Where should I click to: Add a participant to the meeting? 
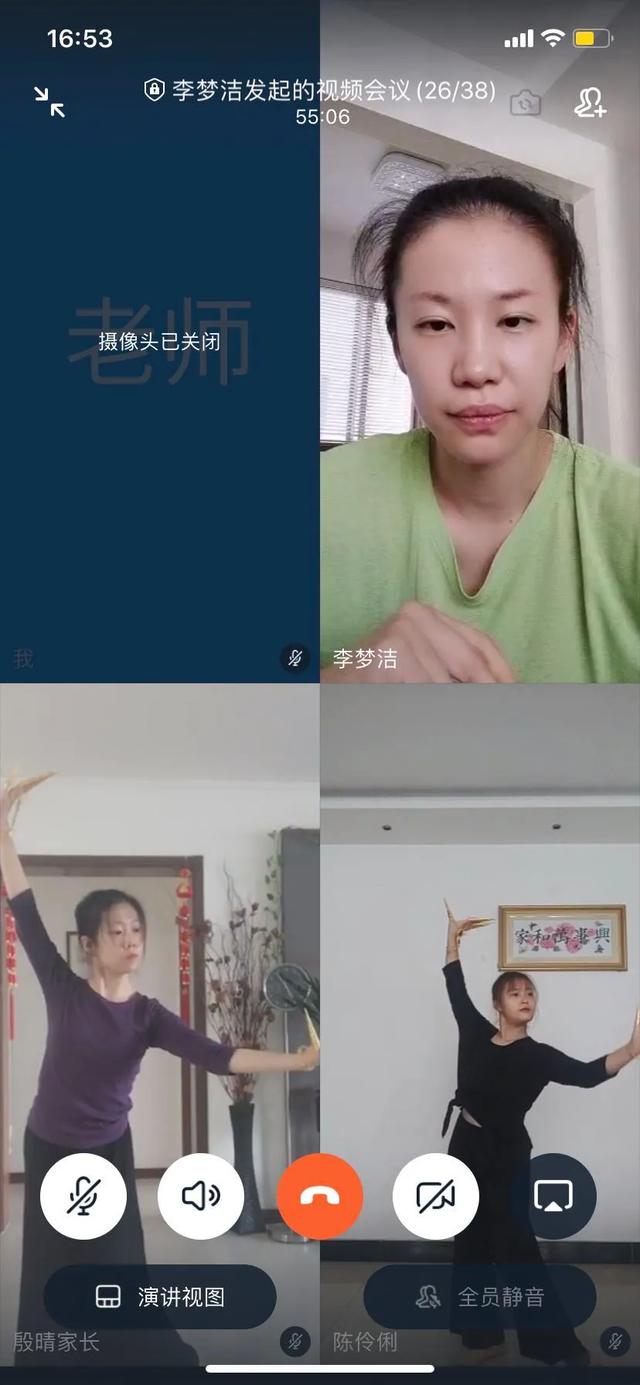click(589, 102)
